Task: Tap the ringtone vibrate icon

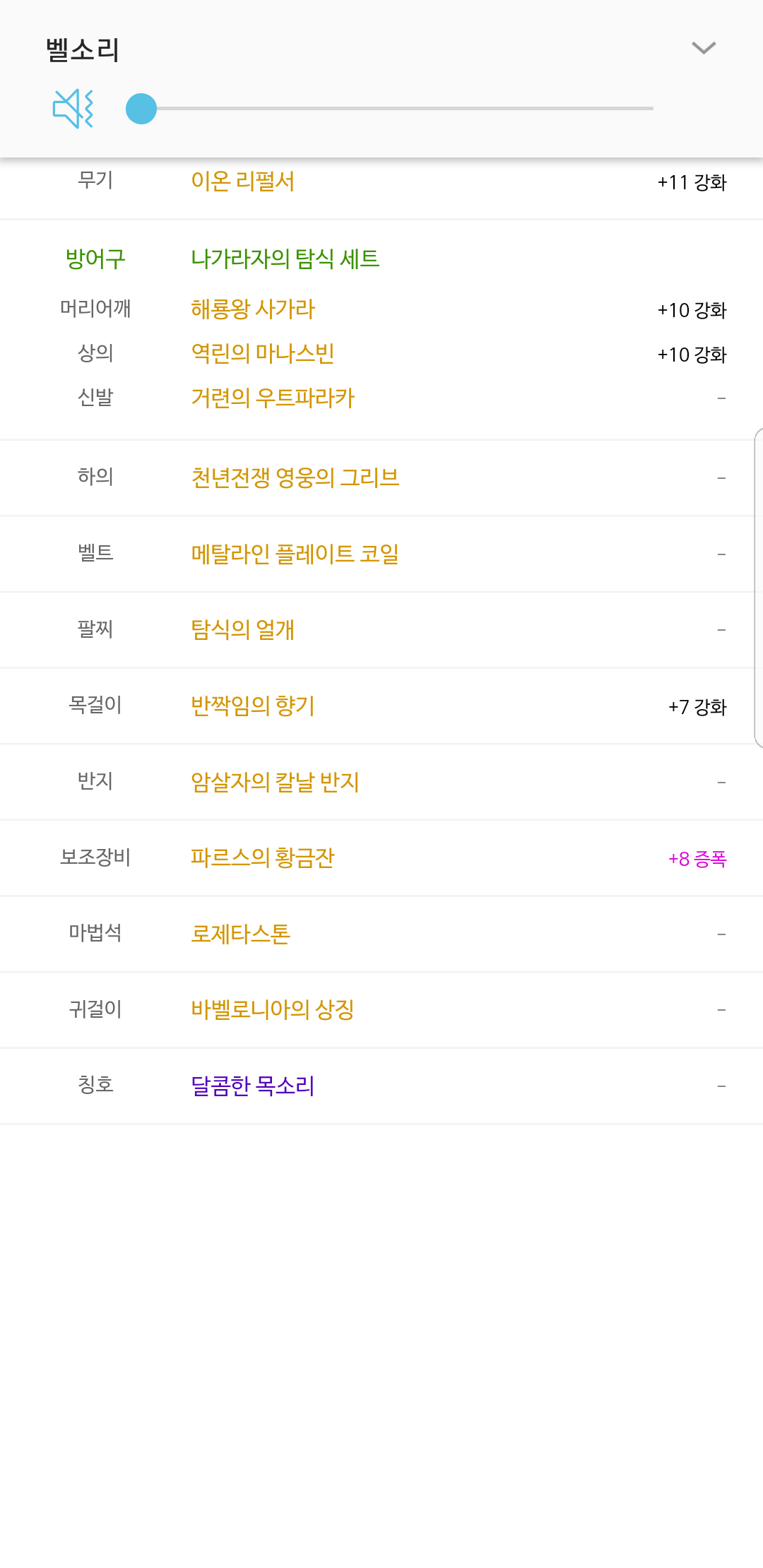Action: (x=73, y=109)
